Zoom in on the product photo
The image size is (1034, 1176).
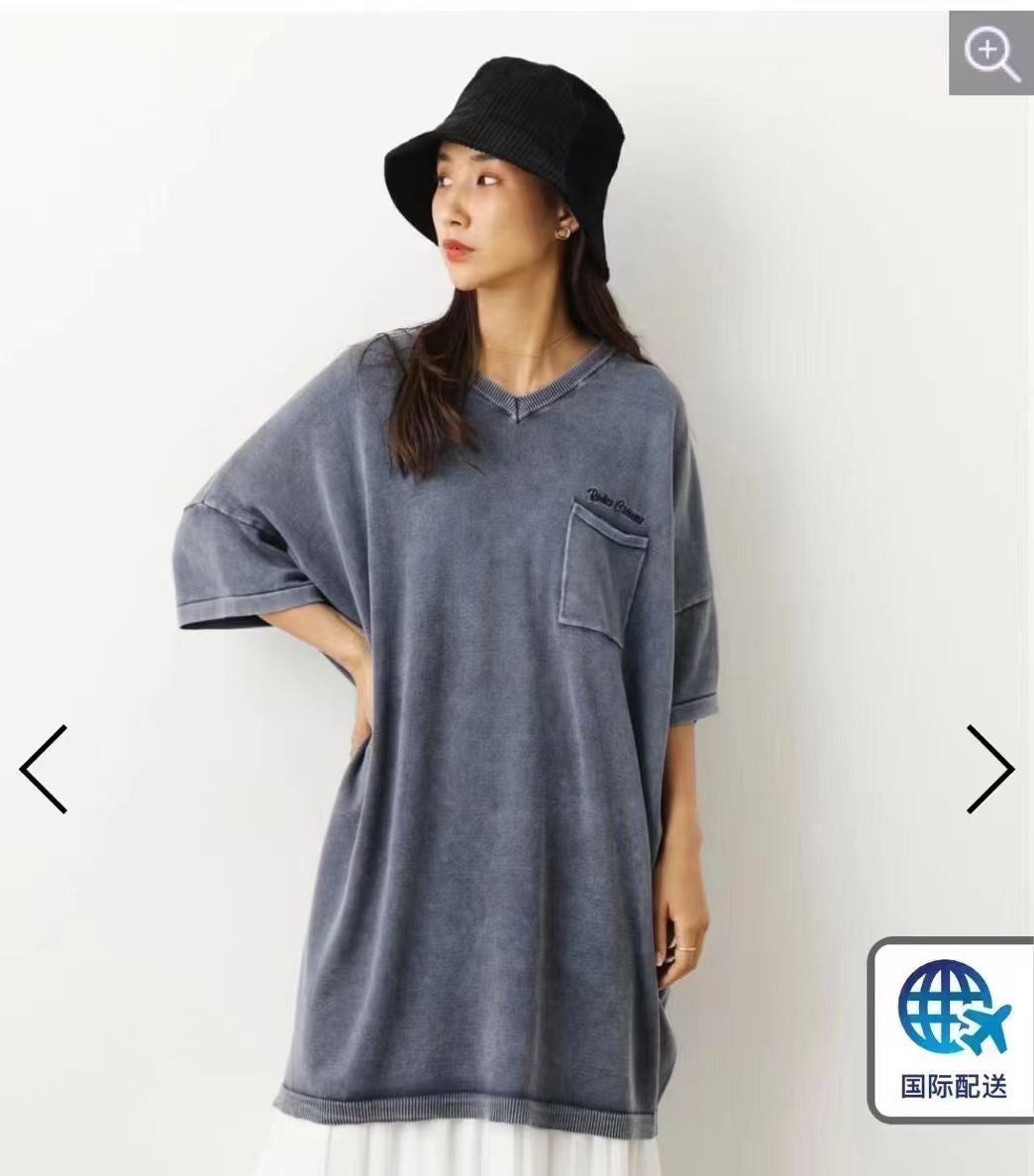[990, 53]
